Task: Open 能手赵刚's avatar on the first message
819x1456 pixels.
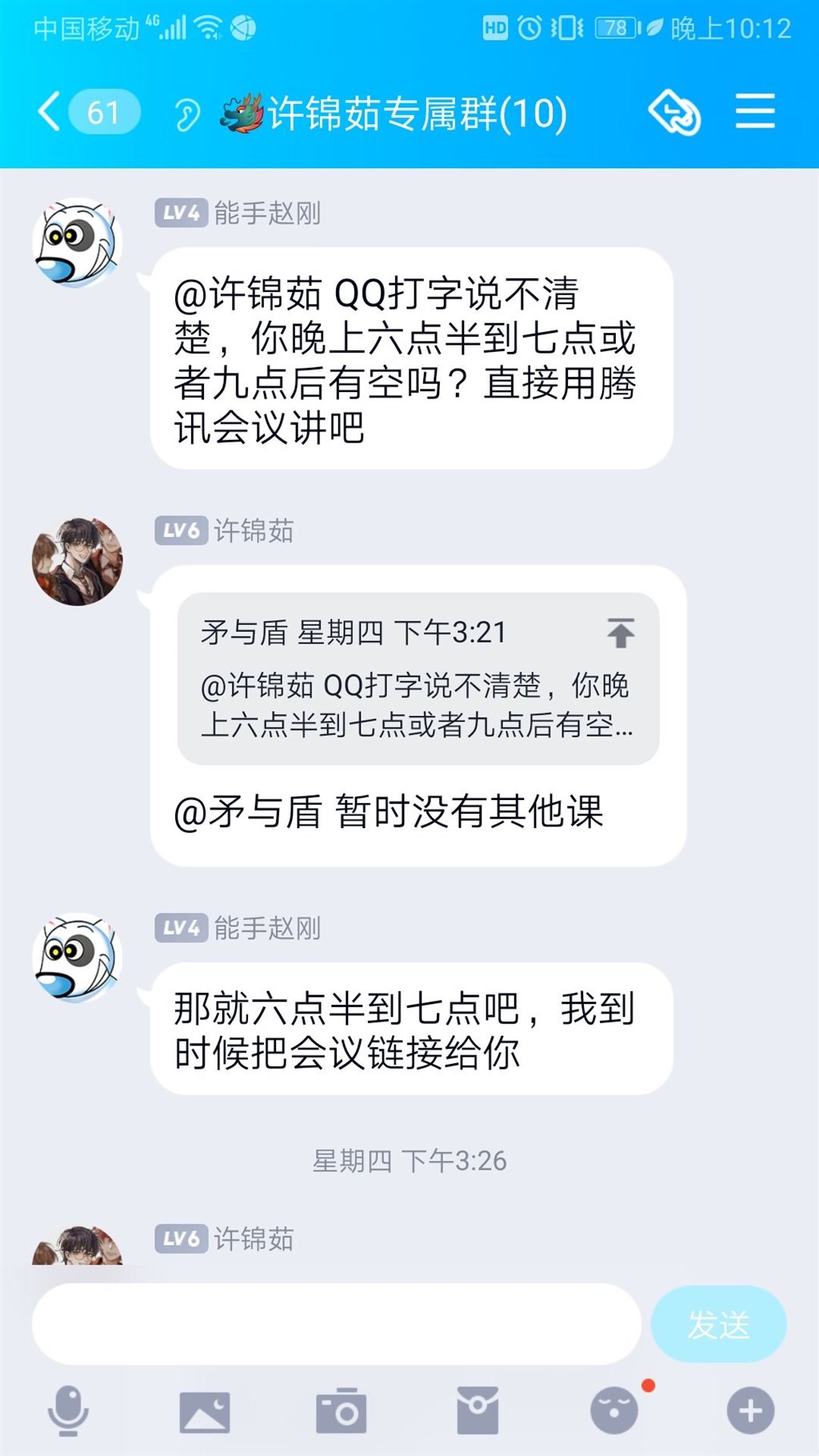Action: 77,242
